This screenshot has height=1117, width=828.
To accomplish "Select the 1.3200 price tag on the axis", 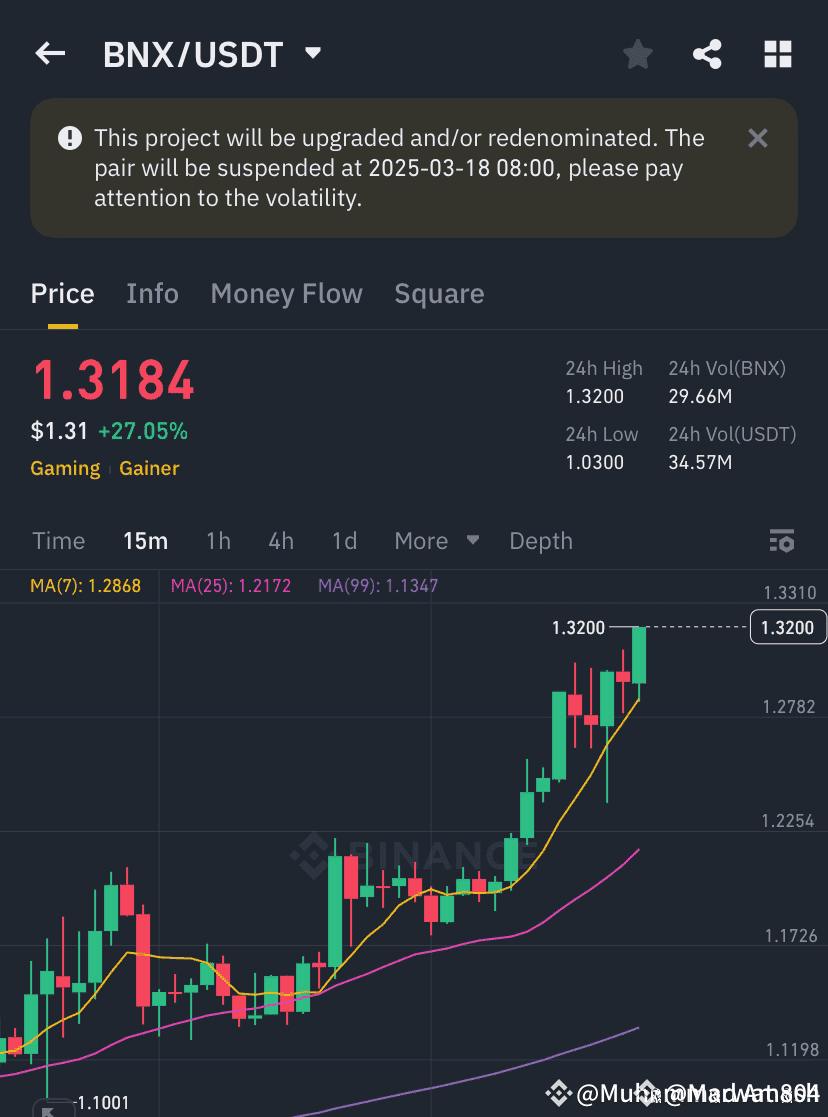I will (x=788, y=628).
